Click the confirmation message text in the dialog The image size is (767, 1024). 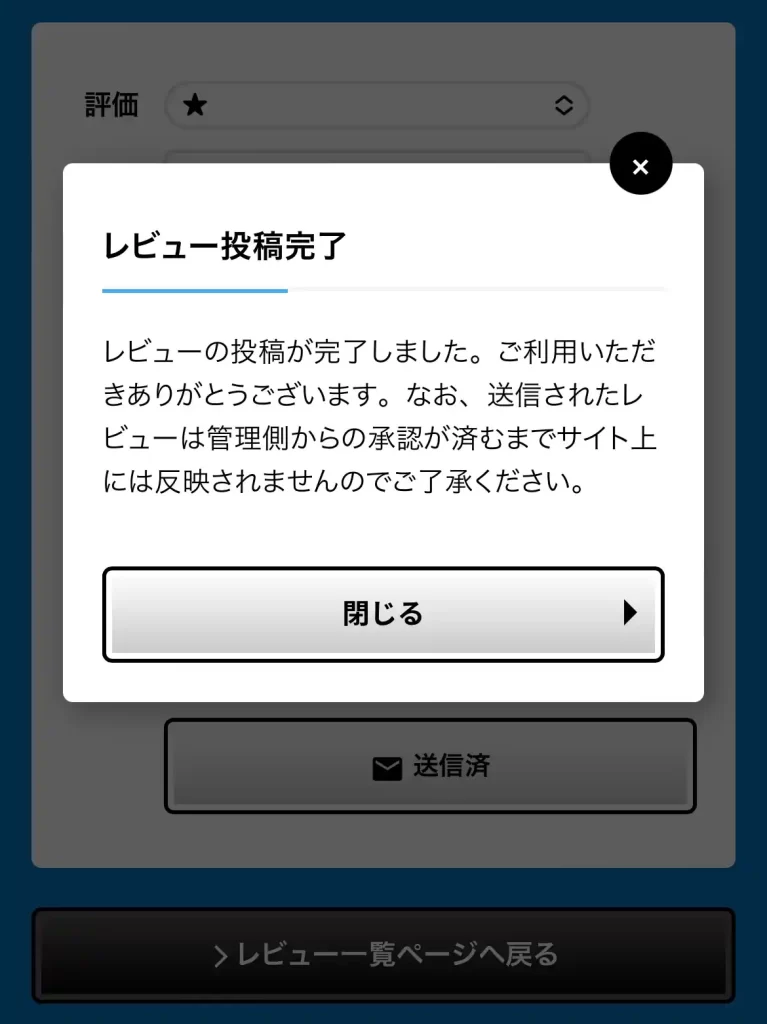click(380, 417)
